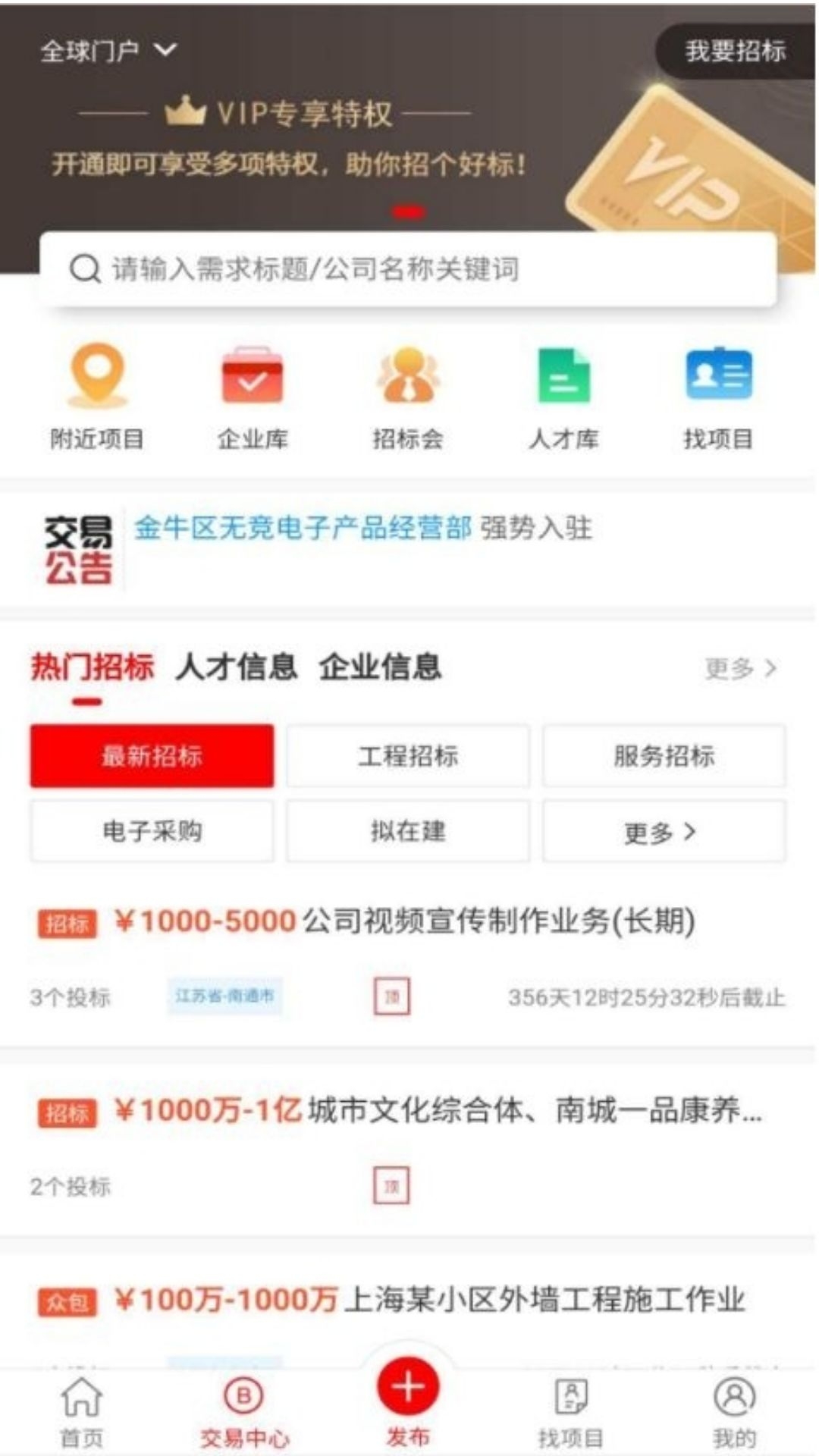The image size is (819, 1456).
Task: Open 企业库 shortcut
Action: (x=253, y=396)
